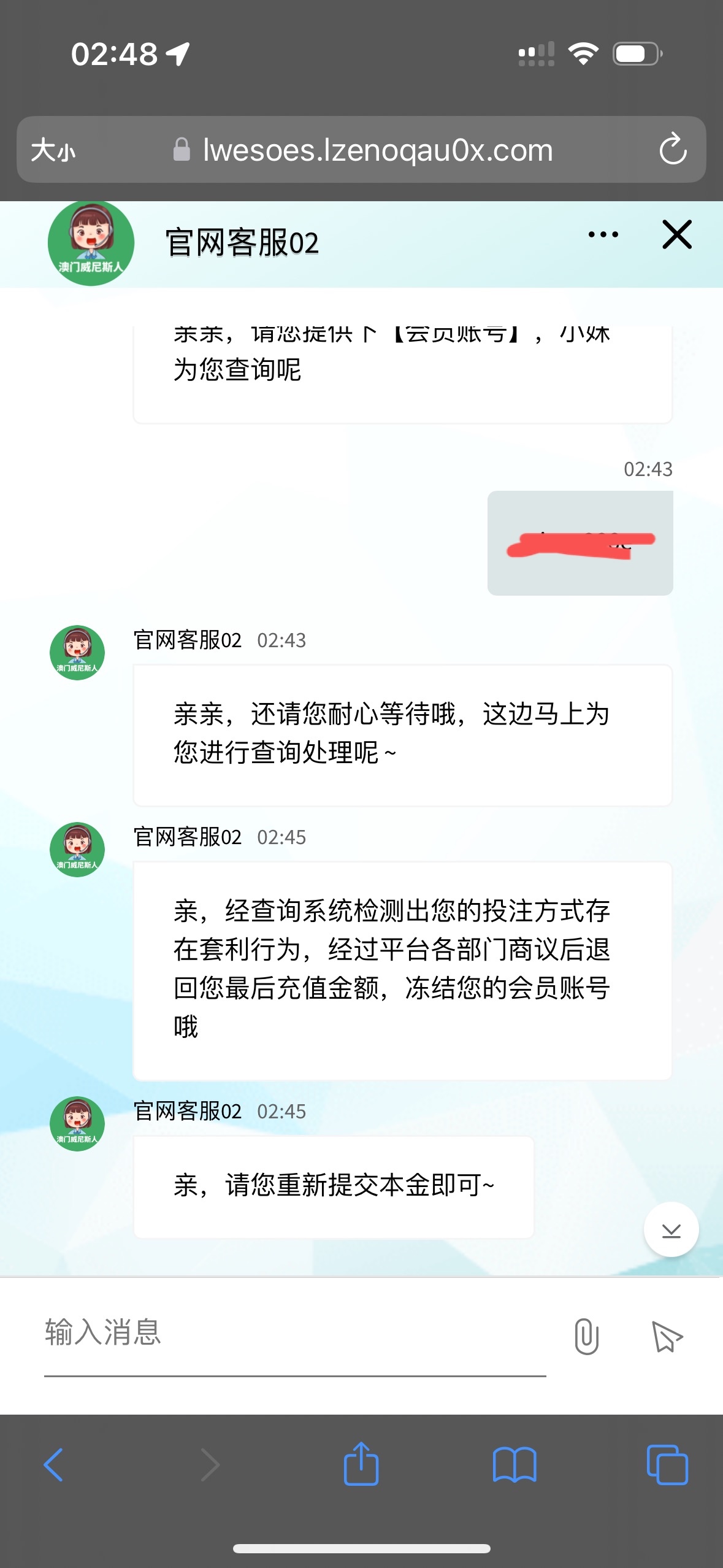
Task: Go back to the previous browser page
Action: [53, 1464]
